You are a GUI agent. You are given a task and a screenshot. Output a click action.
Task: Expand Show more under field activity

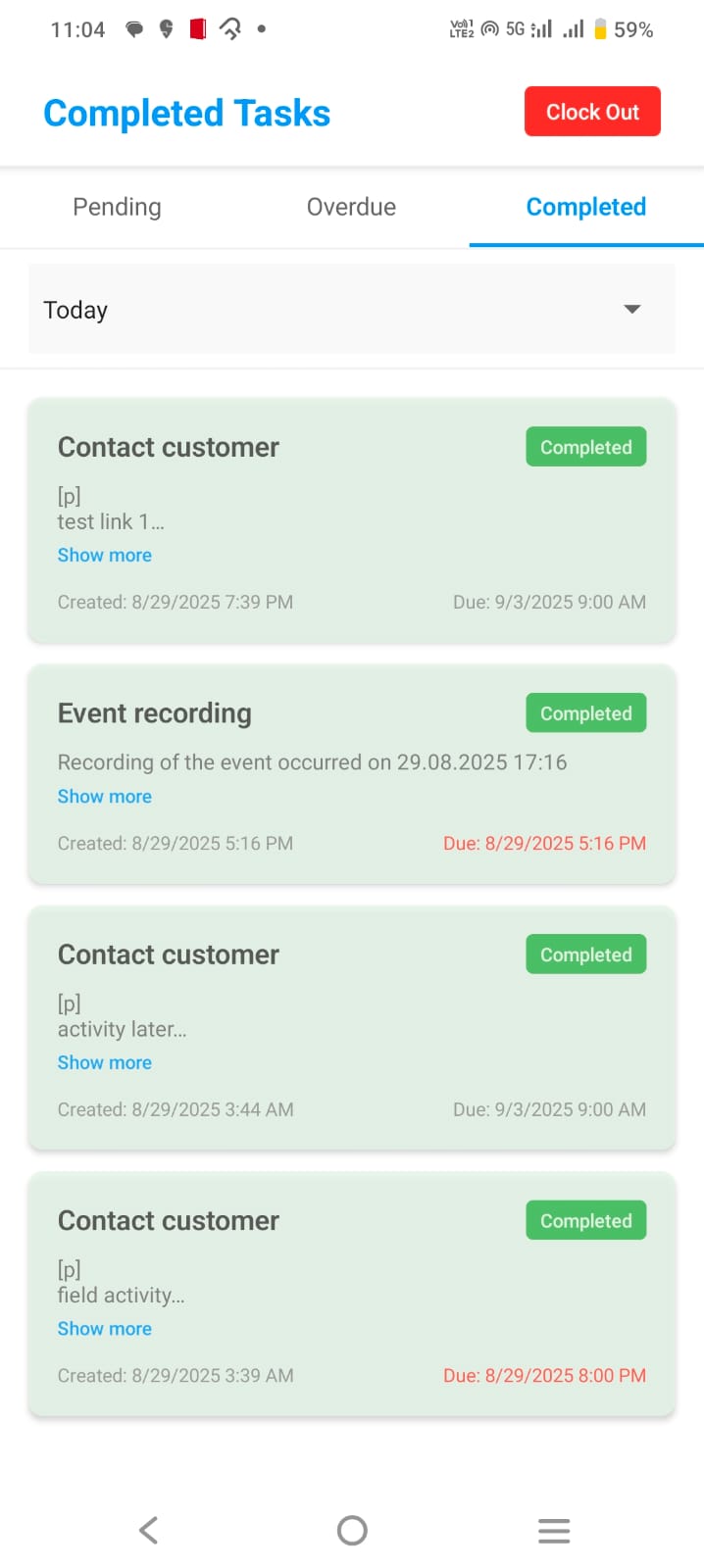[x=105, y=1329]
